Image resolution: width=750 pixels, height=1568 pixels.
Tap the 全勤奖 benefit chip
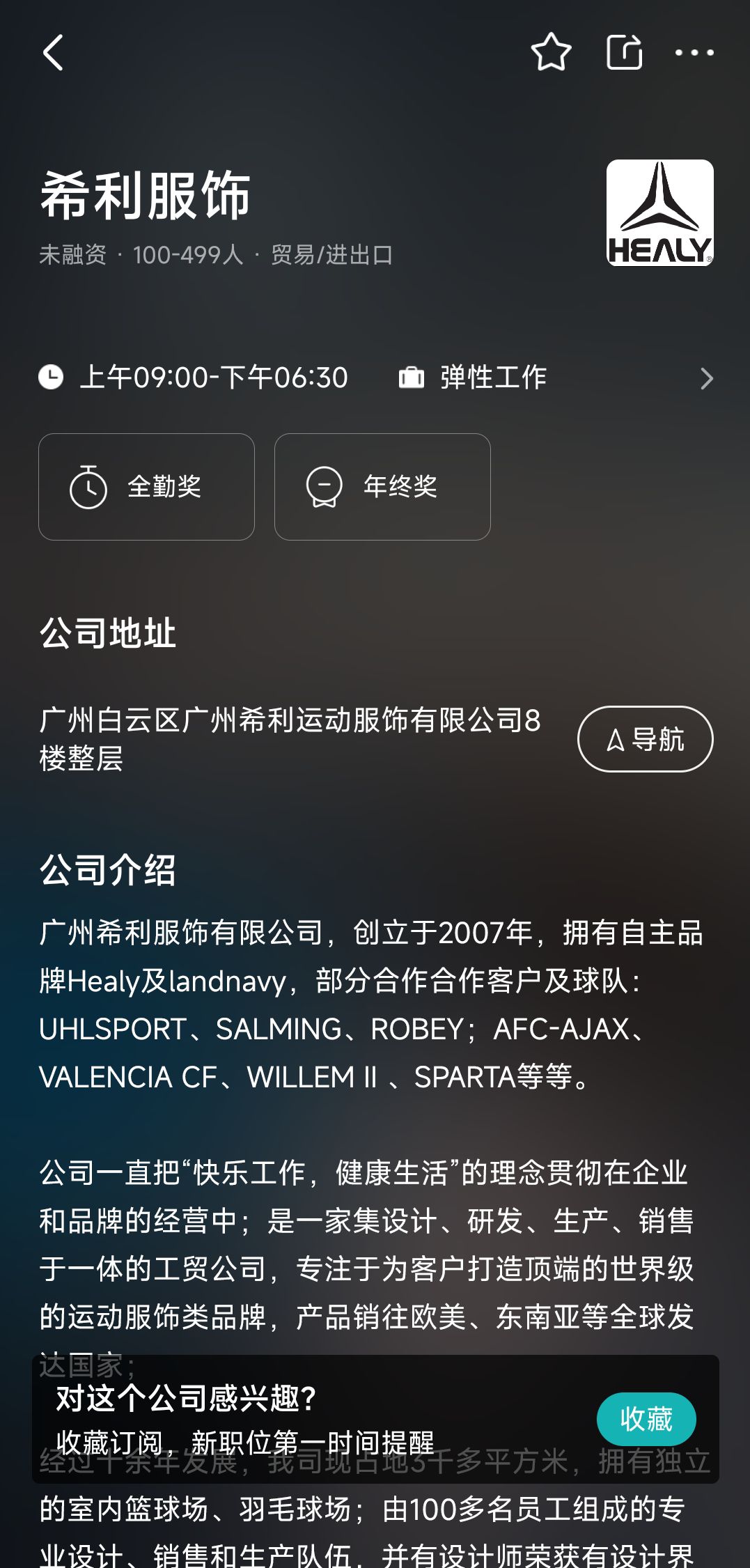[x=146, y=487]
